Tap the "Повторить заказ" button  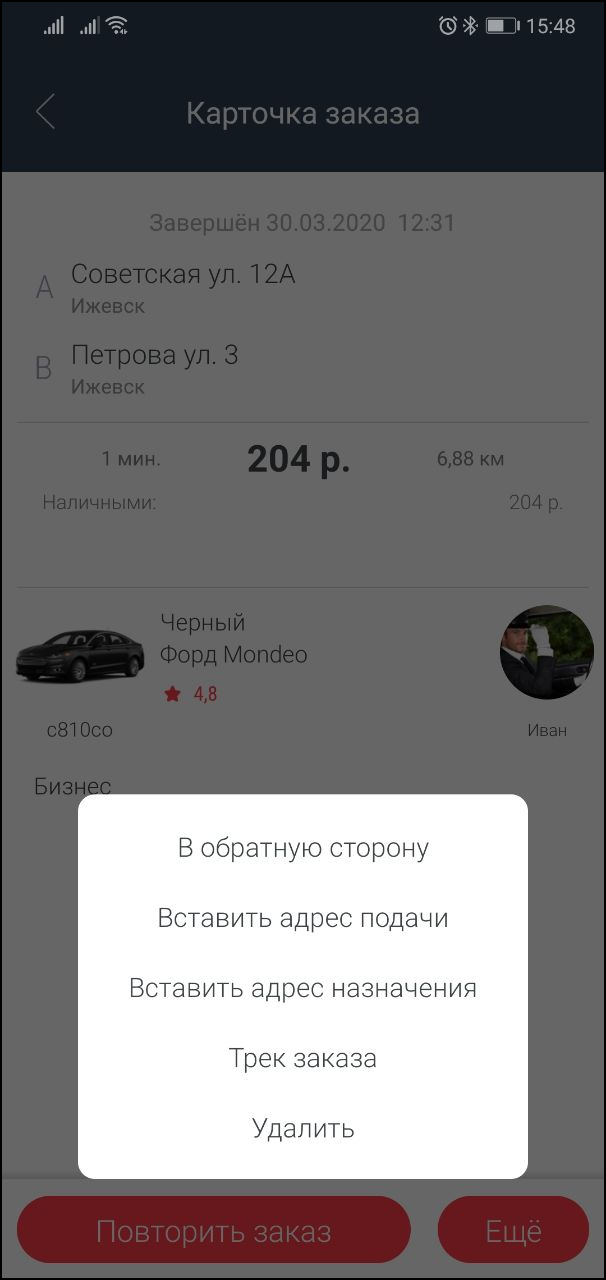tap(213, 1231)
